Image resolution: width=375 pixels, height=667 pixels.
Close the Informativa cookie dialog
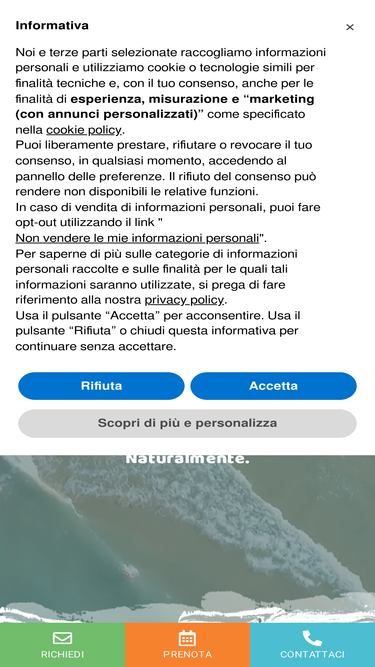[349, 27]
